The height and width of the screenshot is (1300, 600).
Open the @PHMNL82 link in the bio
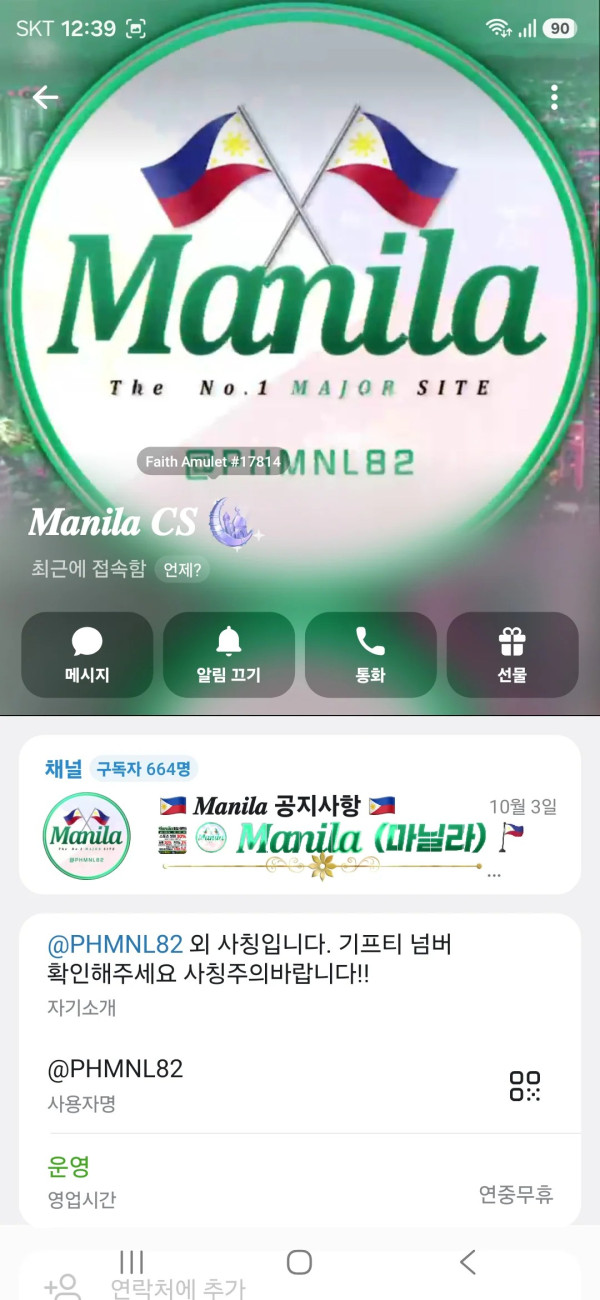click(x=115, y=944)
